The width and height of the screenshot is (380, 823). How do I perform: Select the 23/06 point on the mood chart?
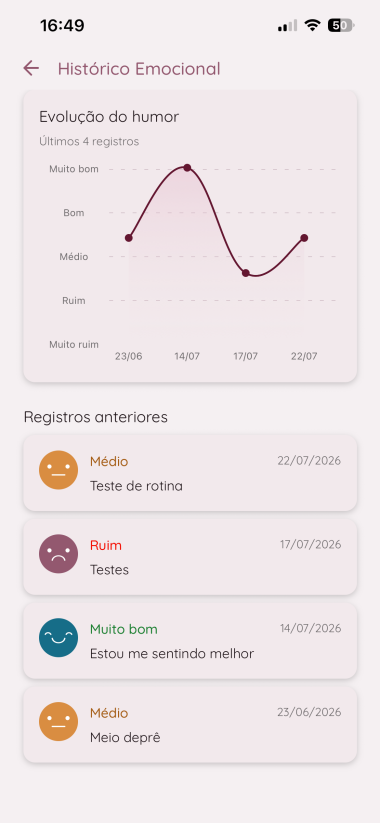[x=129, y=238]
